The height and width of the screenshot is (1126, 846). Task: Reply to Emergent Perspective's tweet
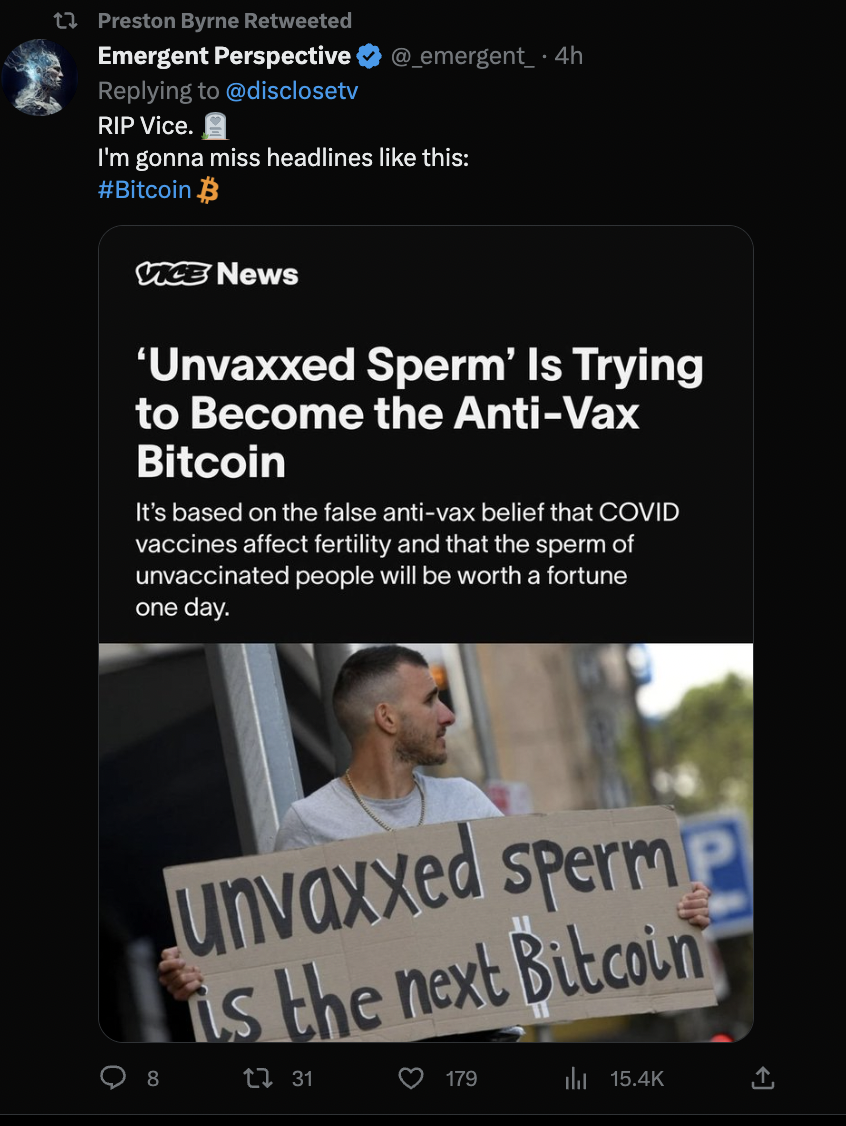115,1078
